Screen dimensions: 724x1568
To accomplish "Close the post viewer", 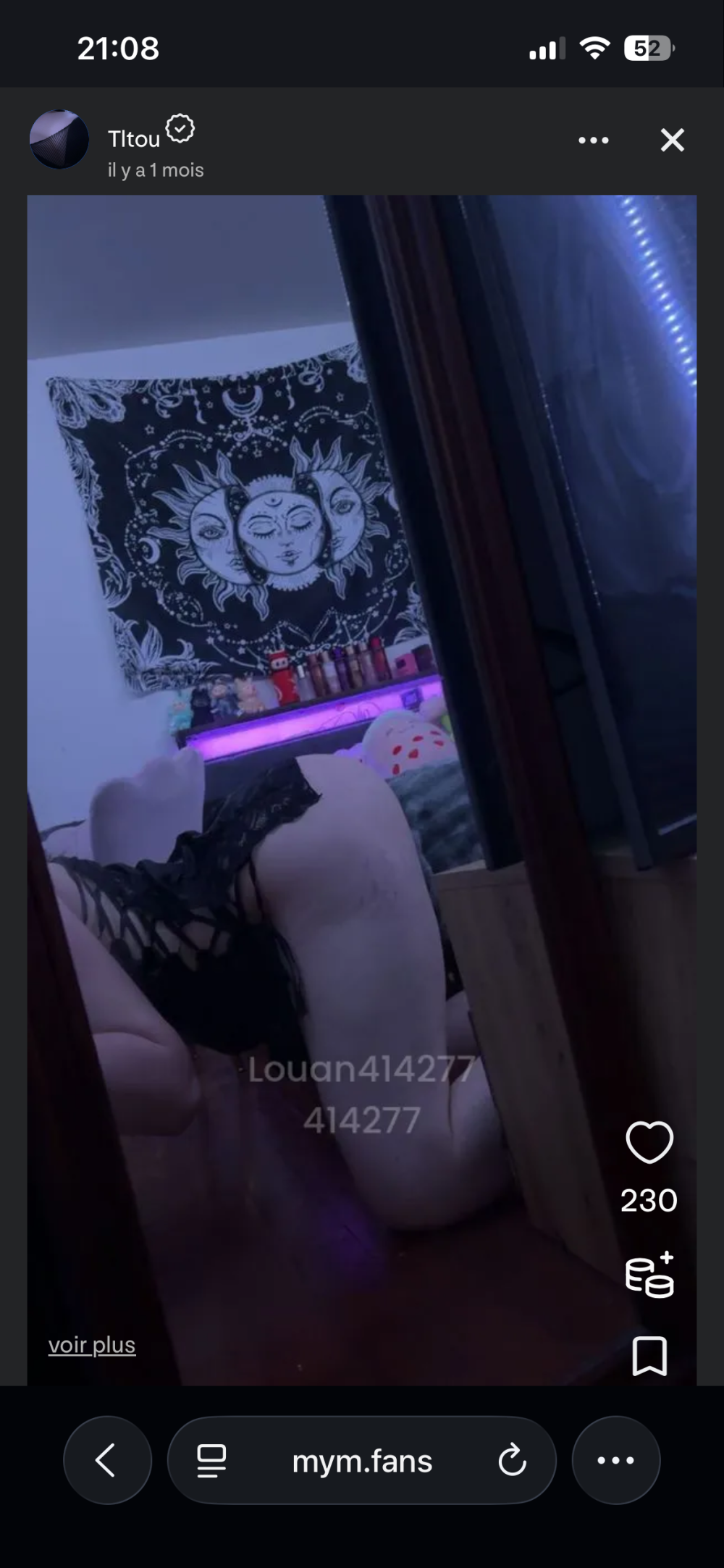I will [672, 141].
